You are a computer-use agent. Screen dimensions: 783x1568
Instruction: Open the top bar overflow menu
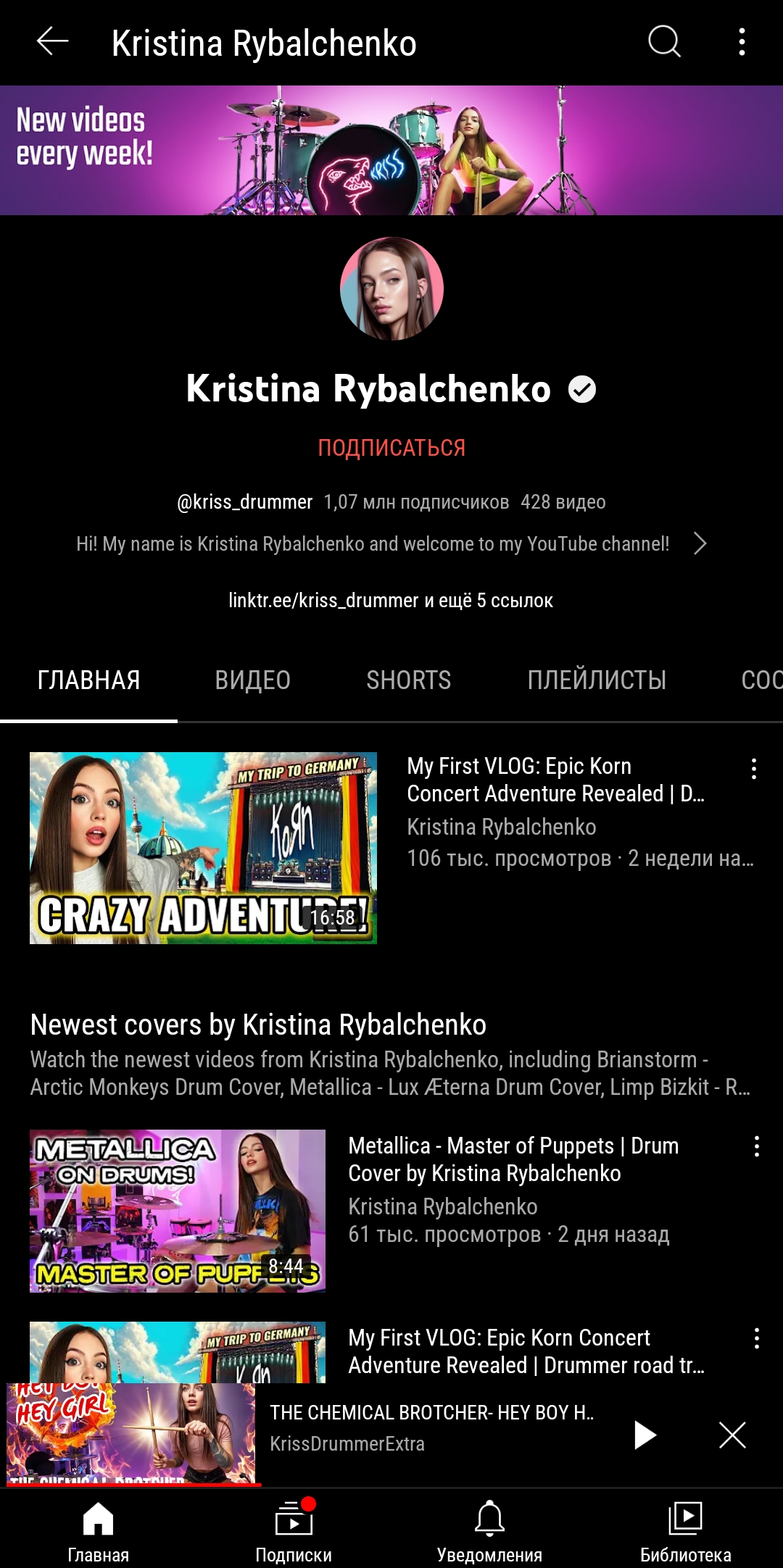[742, 42]
